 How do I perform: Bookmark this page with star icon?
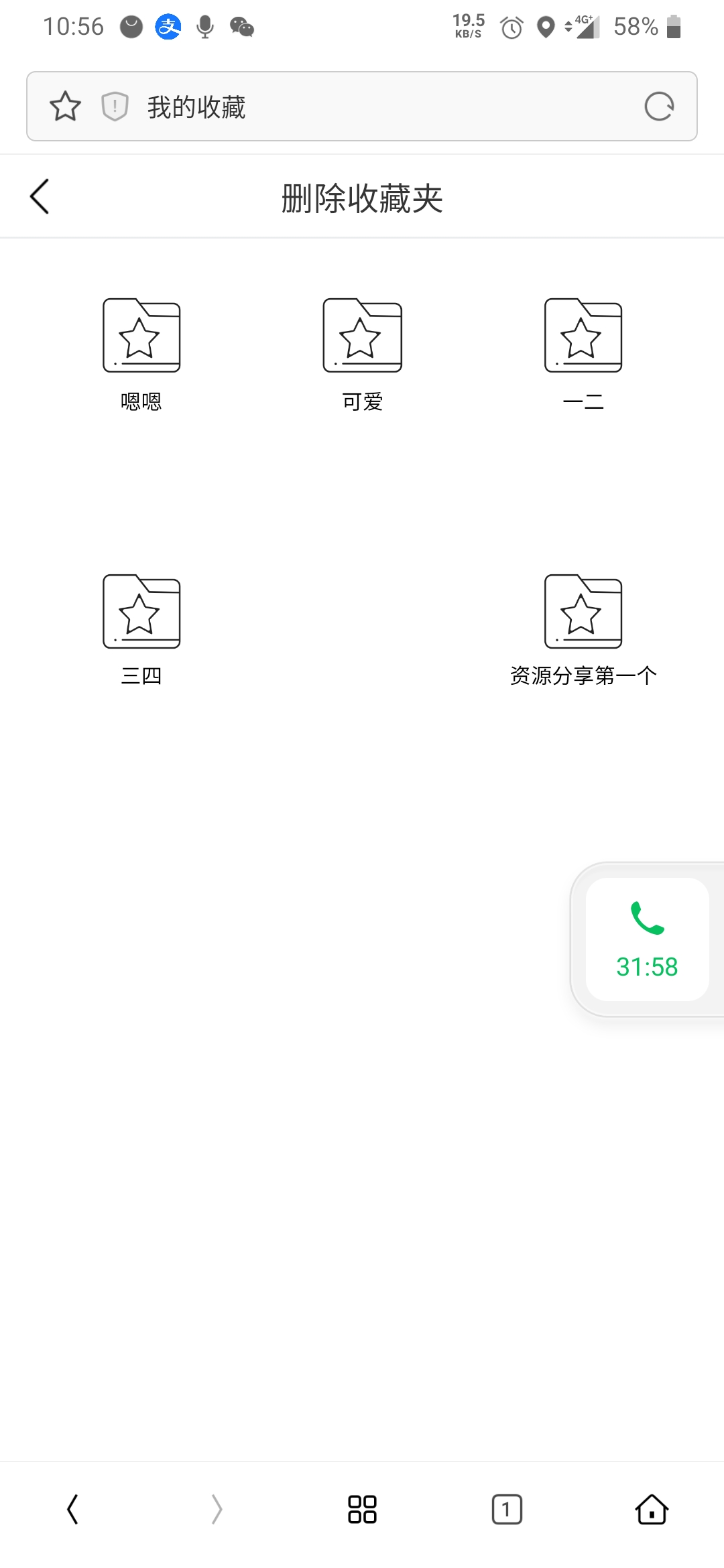tap(65, 107)
